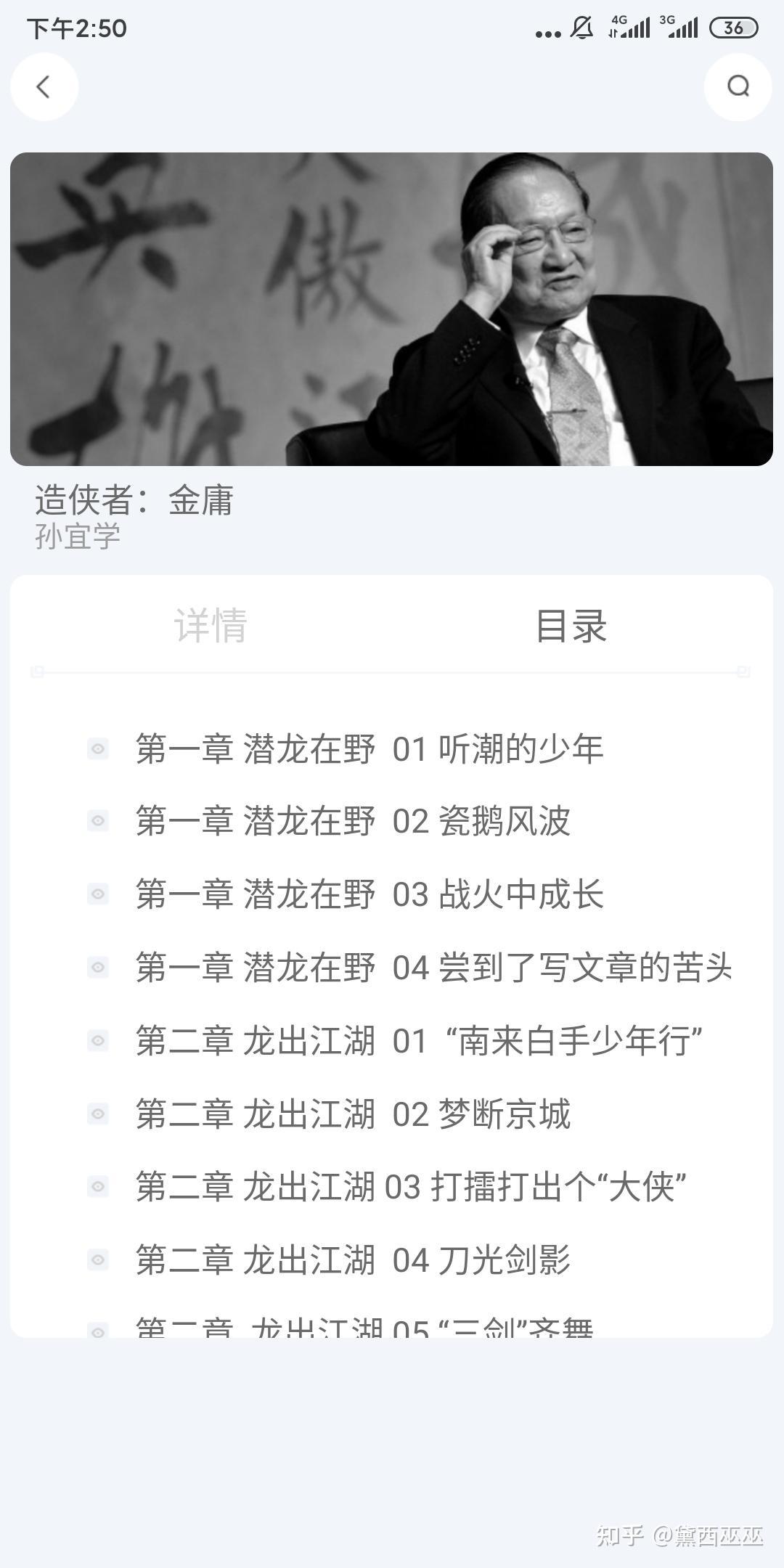Select the 目录 tab
The image size is (784, 1568).
pos(571,626)
